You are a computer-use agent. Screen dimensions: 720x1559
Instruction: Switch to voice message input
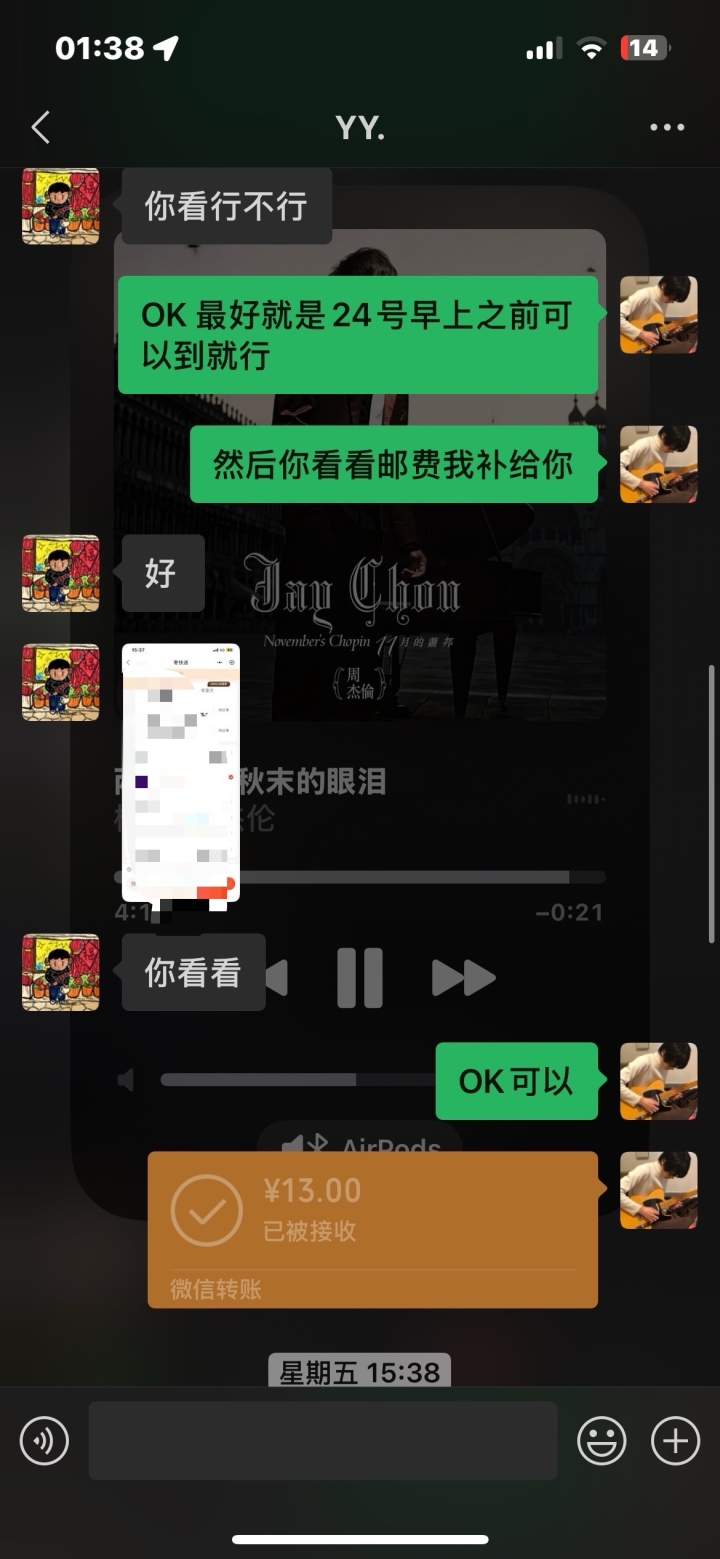(x=45, y=1441)
